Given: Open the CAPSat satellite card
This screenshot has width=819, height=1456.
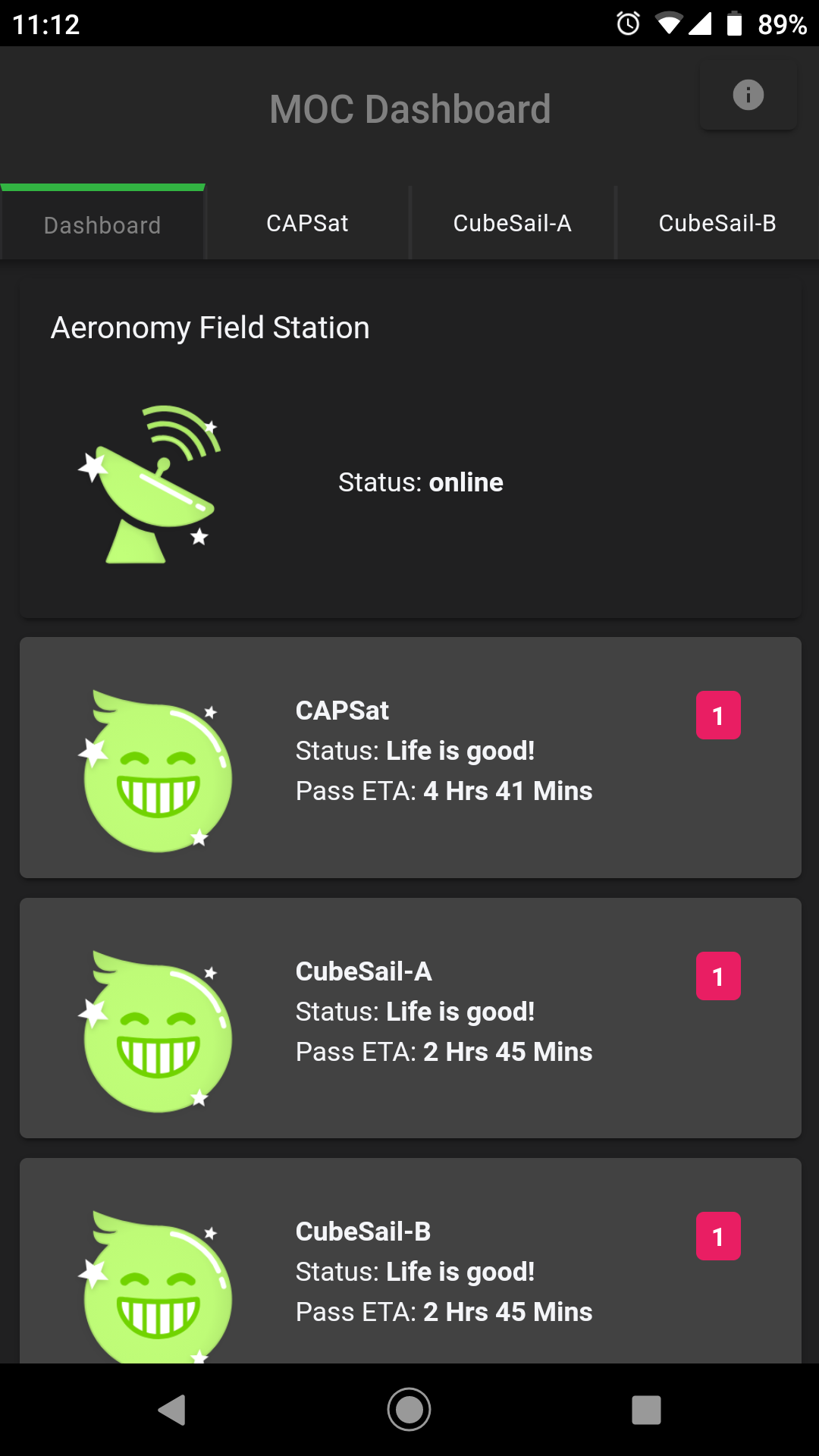Looking at the screenshot, I should coord(409,757).
